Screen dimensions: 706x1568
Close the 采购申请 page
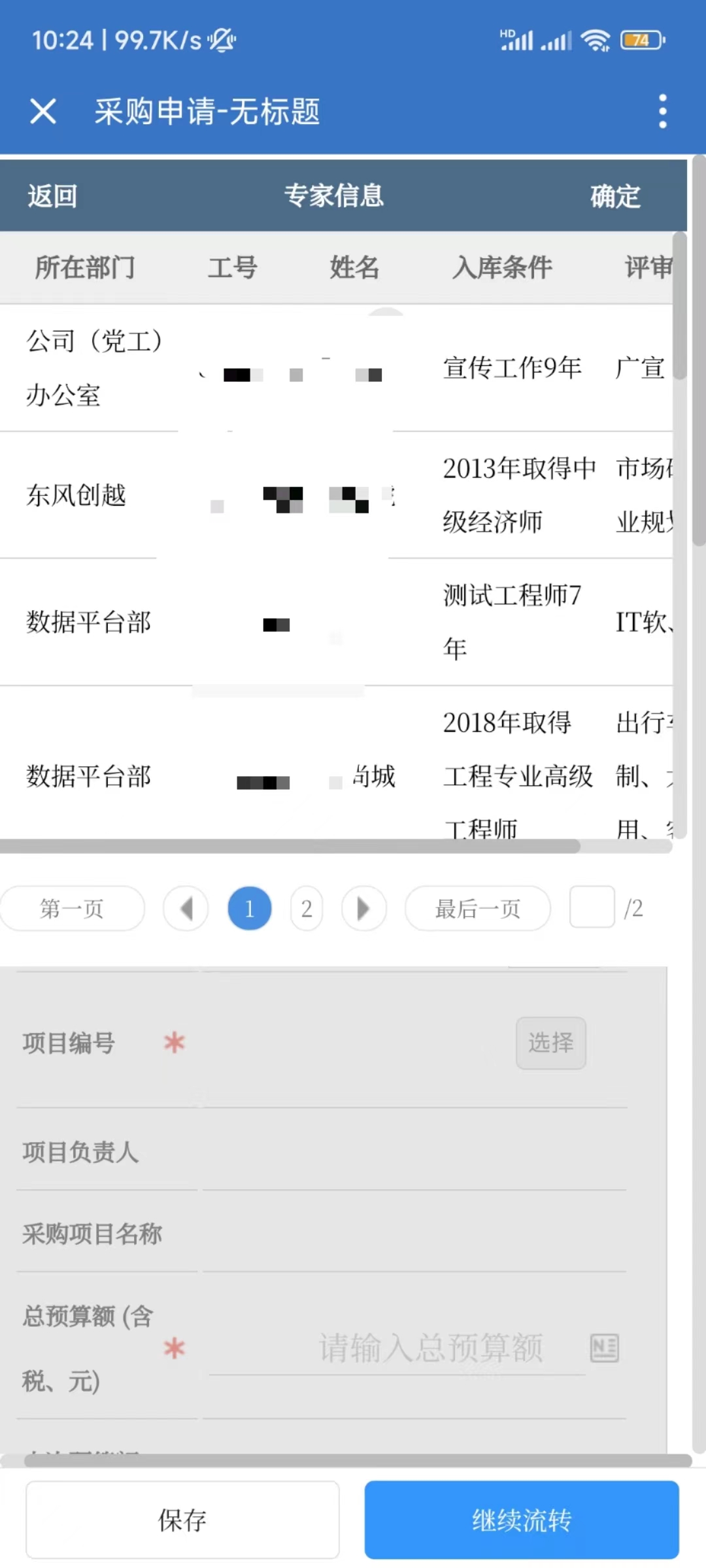point(43,111)
